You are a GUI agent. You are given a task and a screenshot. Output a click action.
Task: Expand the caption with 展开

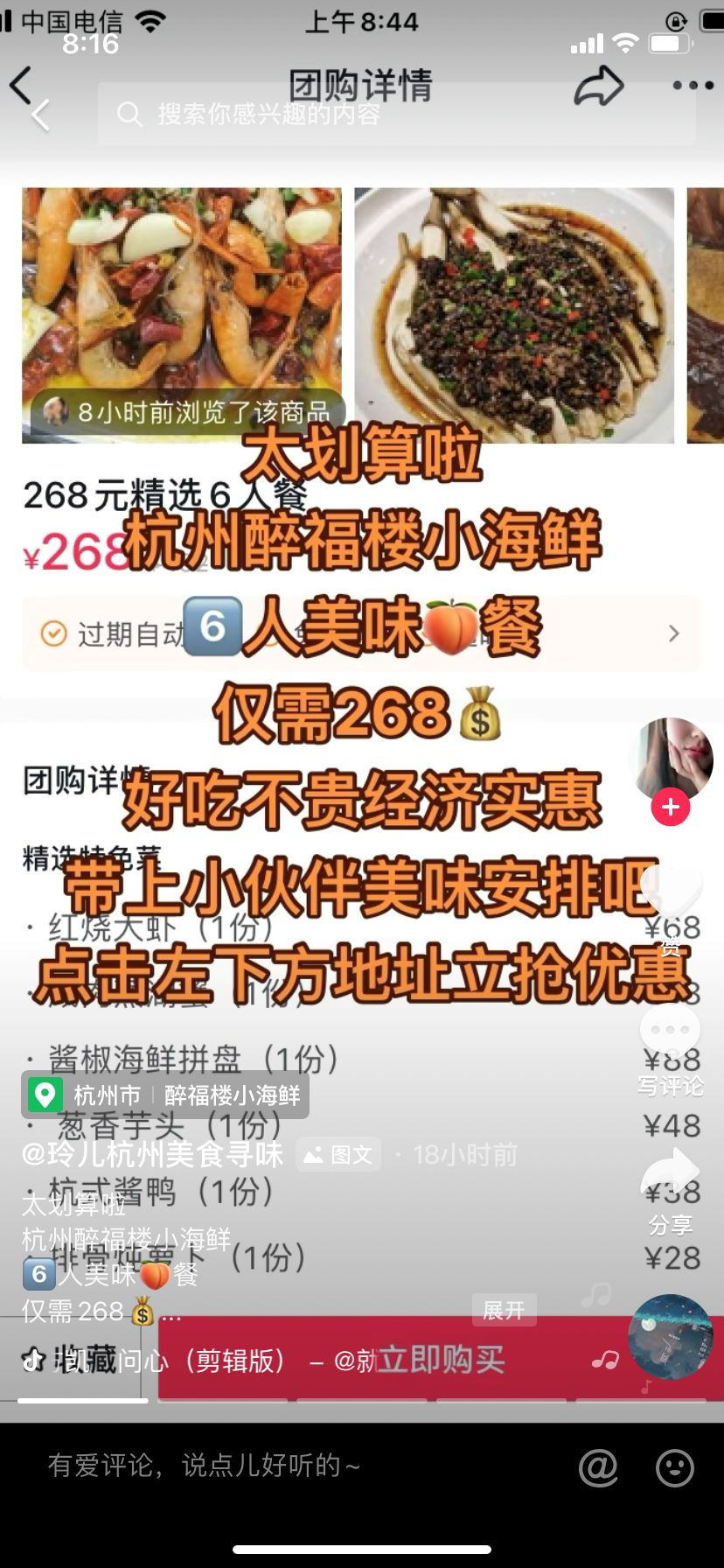(x=505, y=1310)
